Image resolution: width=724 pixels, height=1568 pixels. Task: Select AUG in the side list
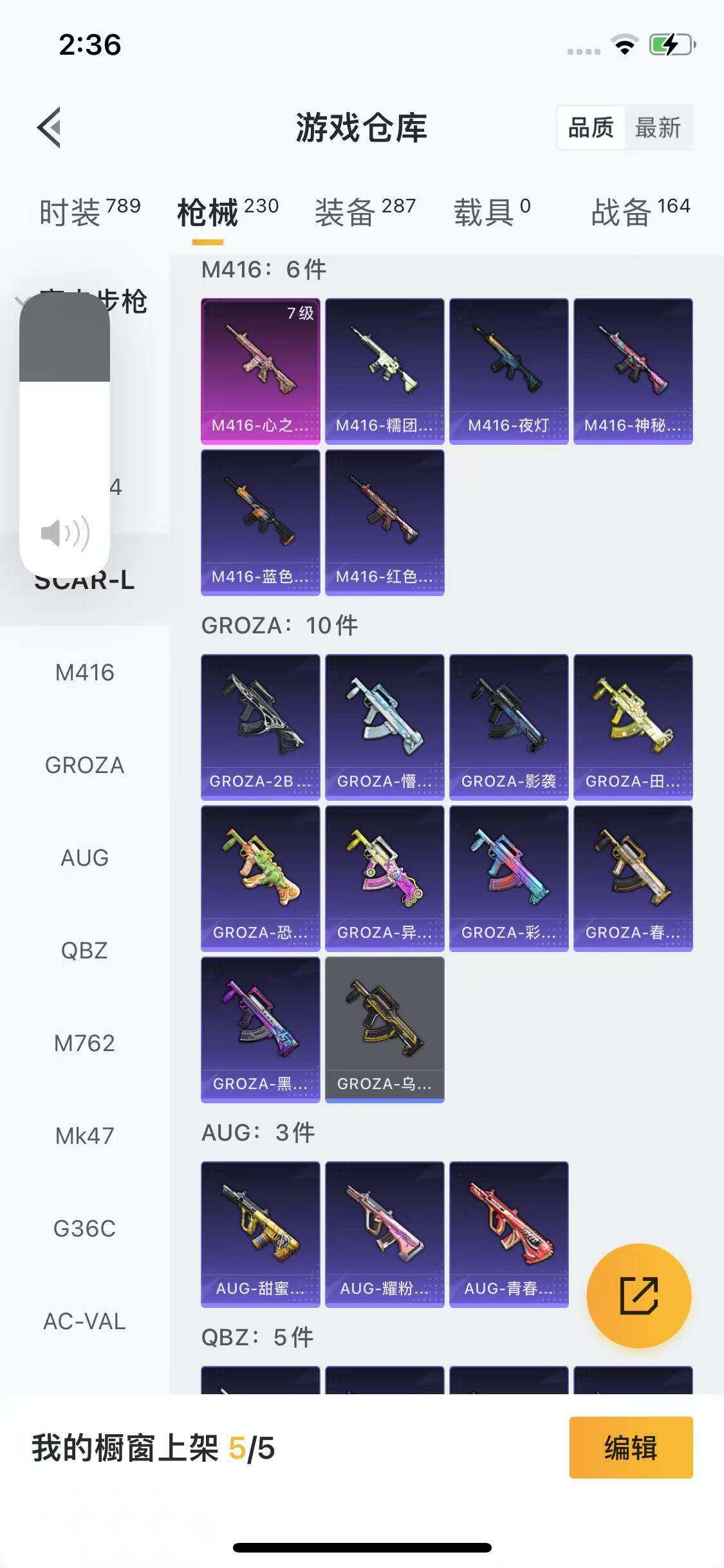84,858
